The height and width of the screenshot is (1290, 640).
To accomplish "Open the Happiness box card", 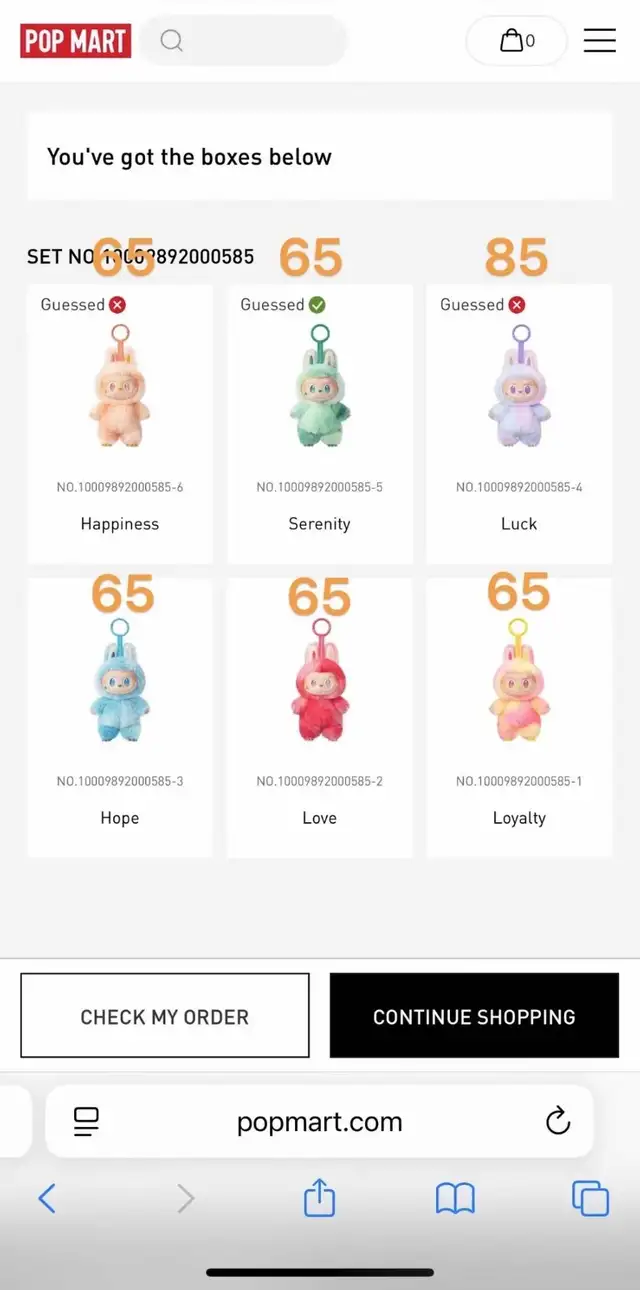I will pos(120,424).
